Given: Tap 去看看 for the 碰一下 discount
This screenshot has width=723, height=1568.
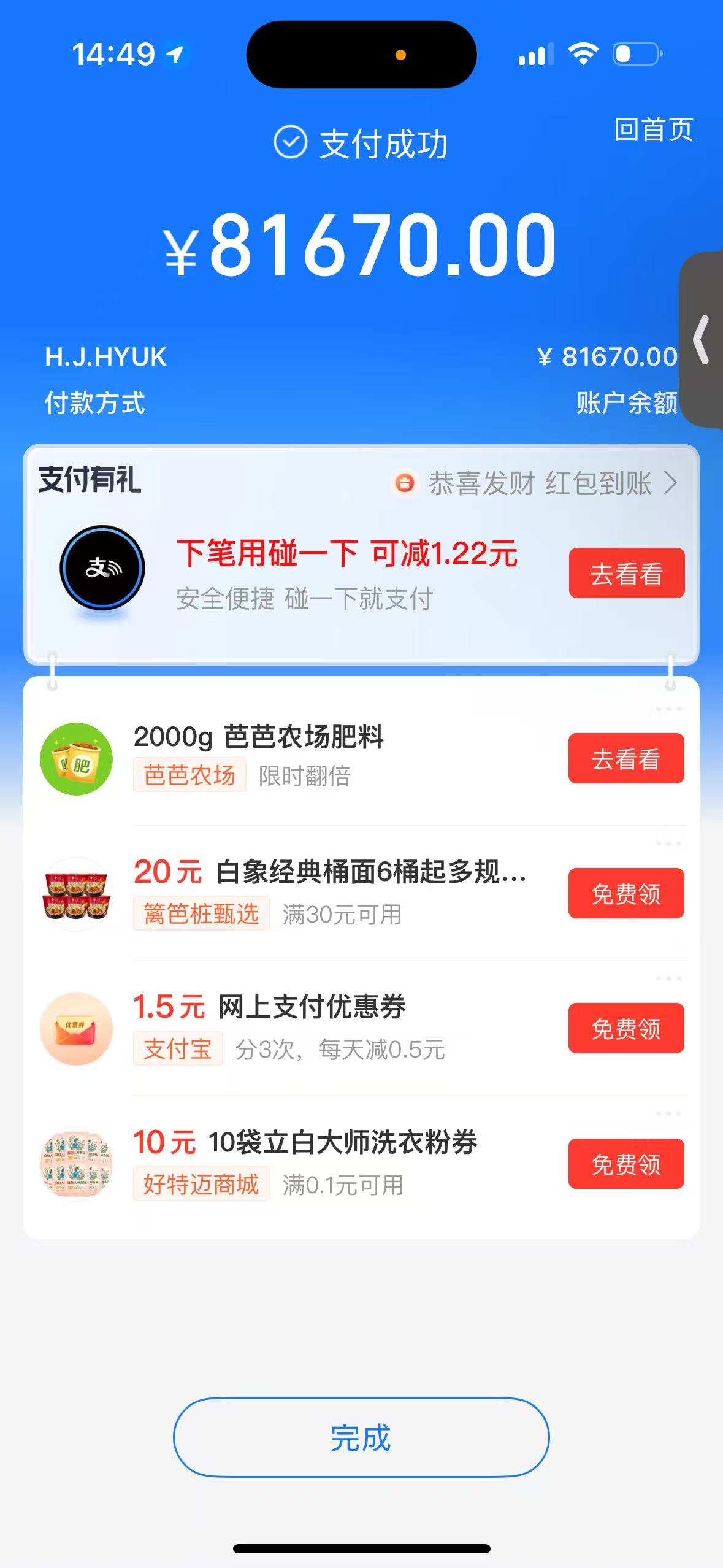Looking at the screenshot, I should tap(626, 574).
